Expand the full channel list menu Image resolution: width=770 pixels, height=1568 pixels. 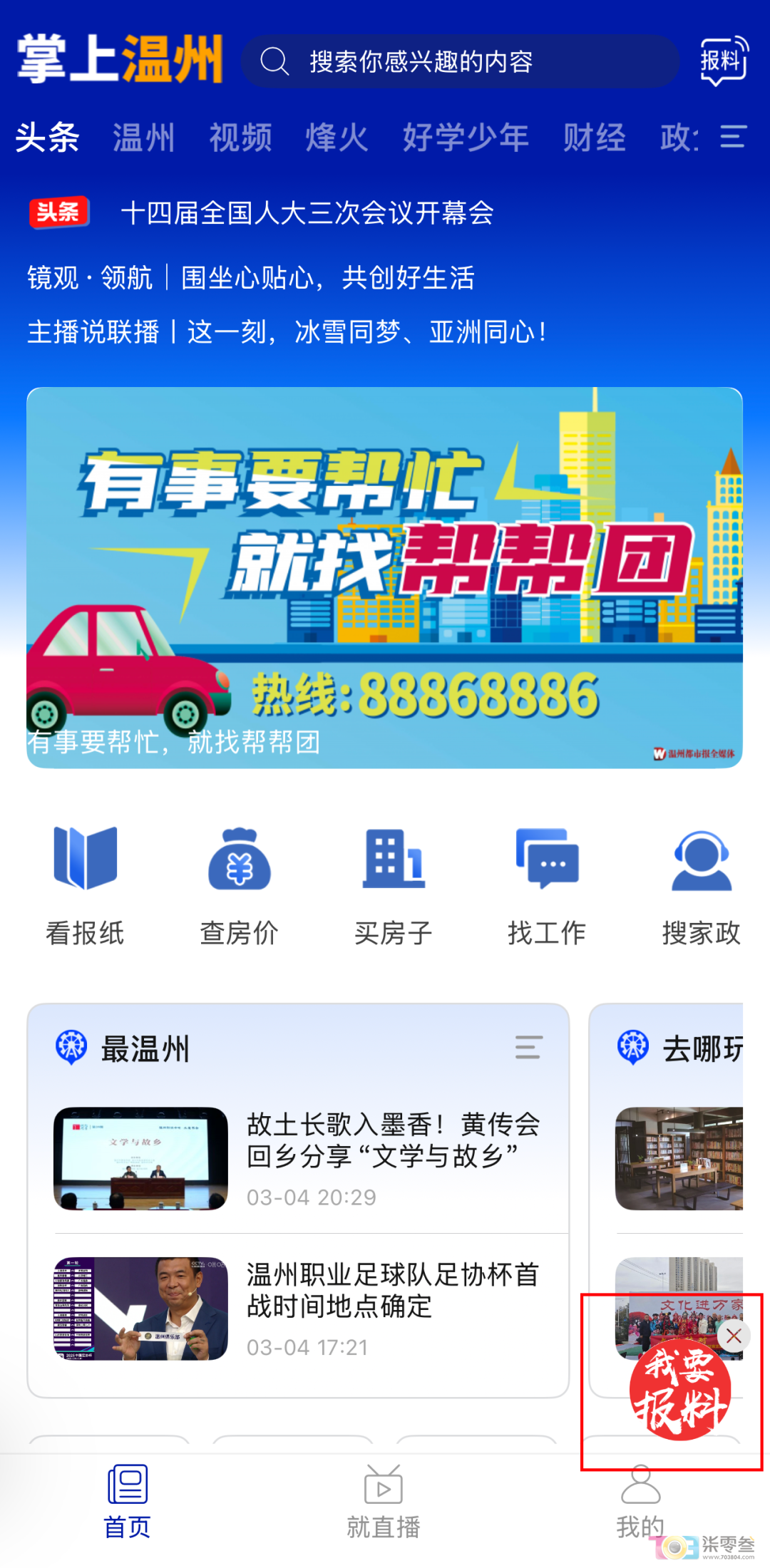click(x=733, y=136)
